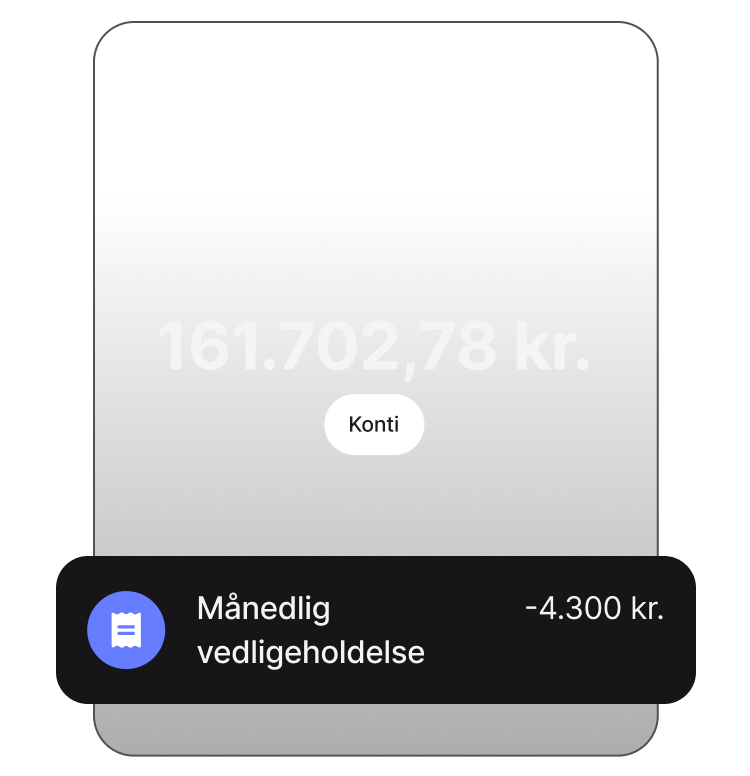The height and width of the screenshot is (776, 750).
Task: Select the Månedlig vedligeholdelse transaction row
Action: click(375, 630)
